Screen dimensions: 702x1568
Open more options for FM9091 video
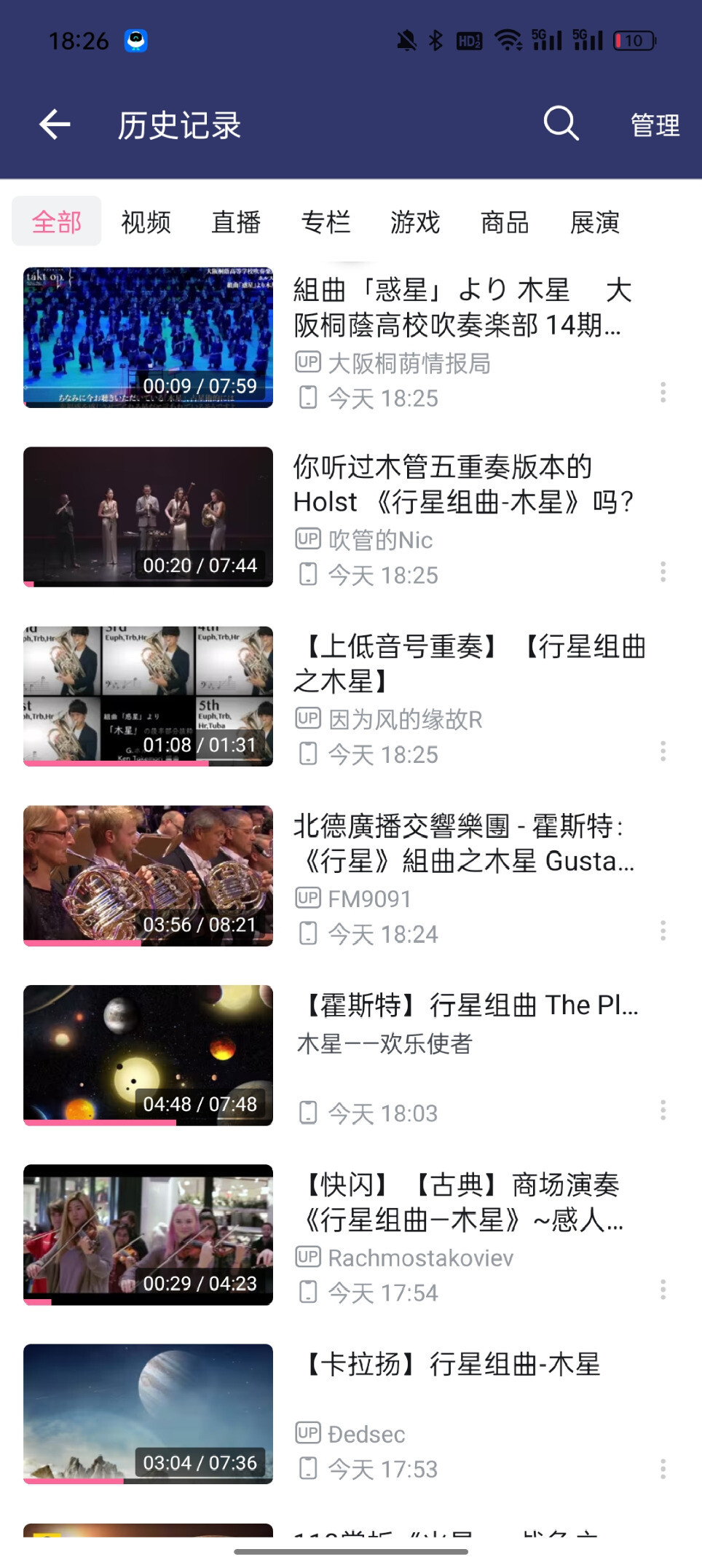663,930
